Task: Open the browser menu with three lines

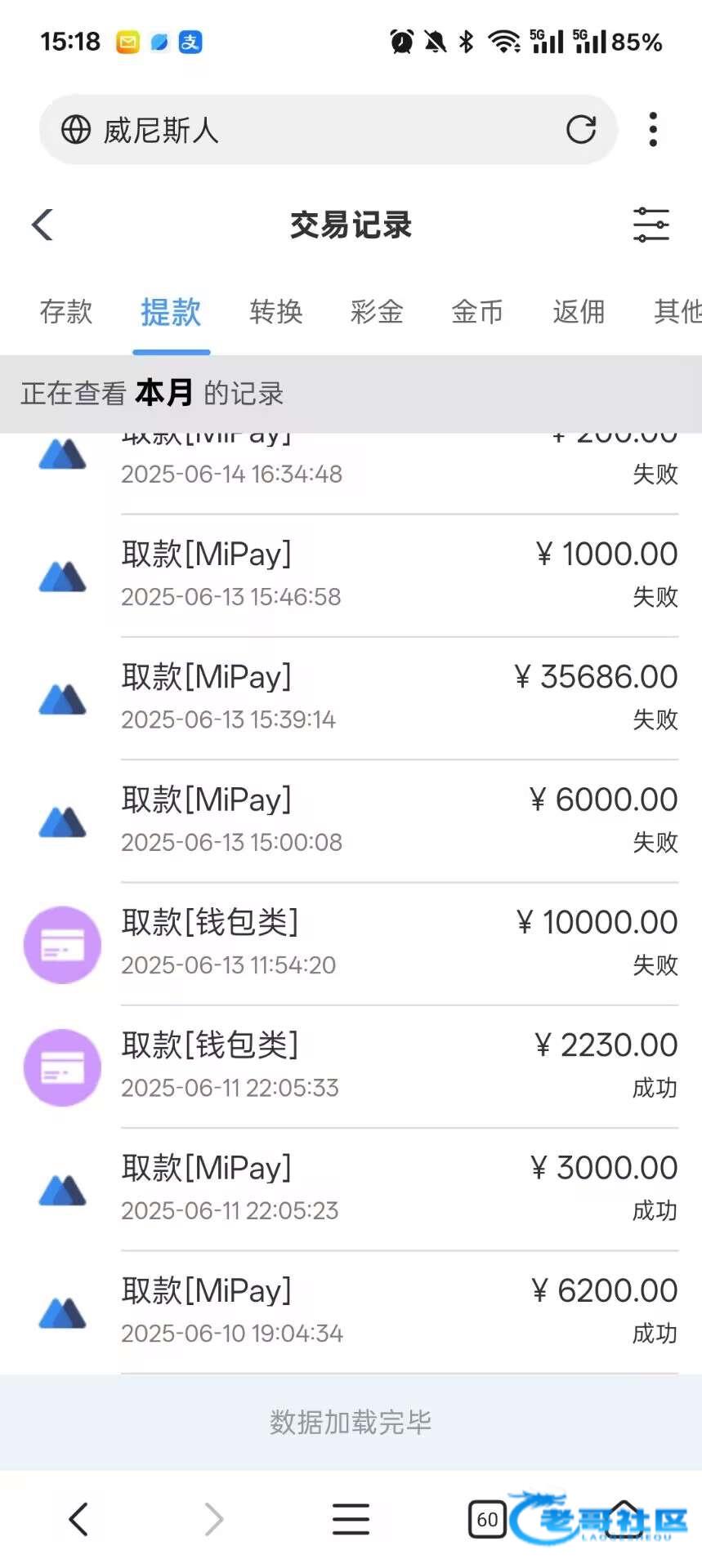Action: coord(351,1519)
